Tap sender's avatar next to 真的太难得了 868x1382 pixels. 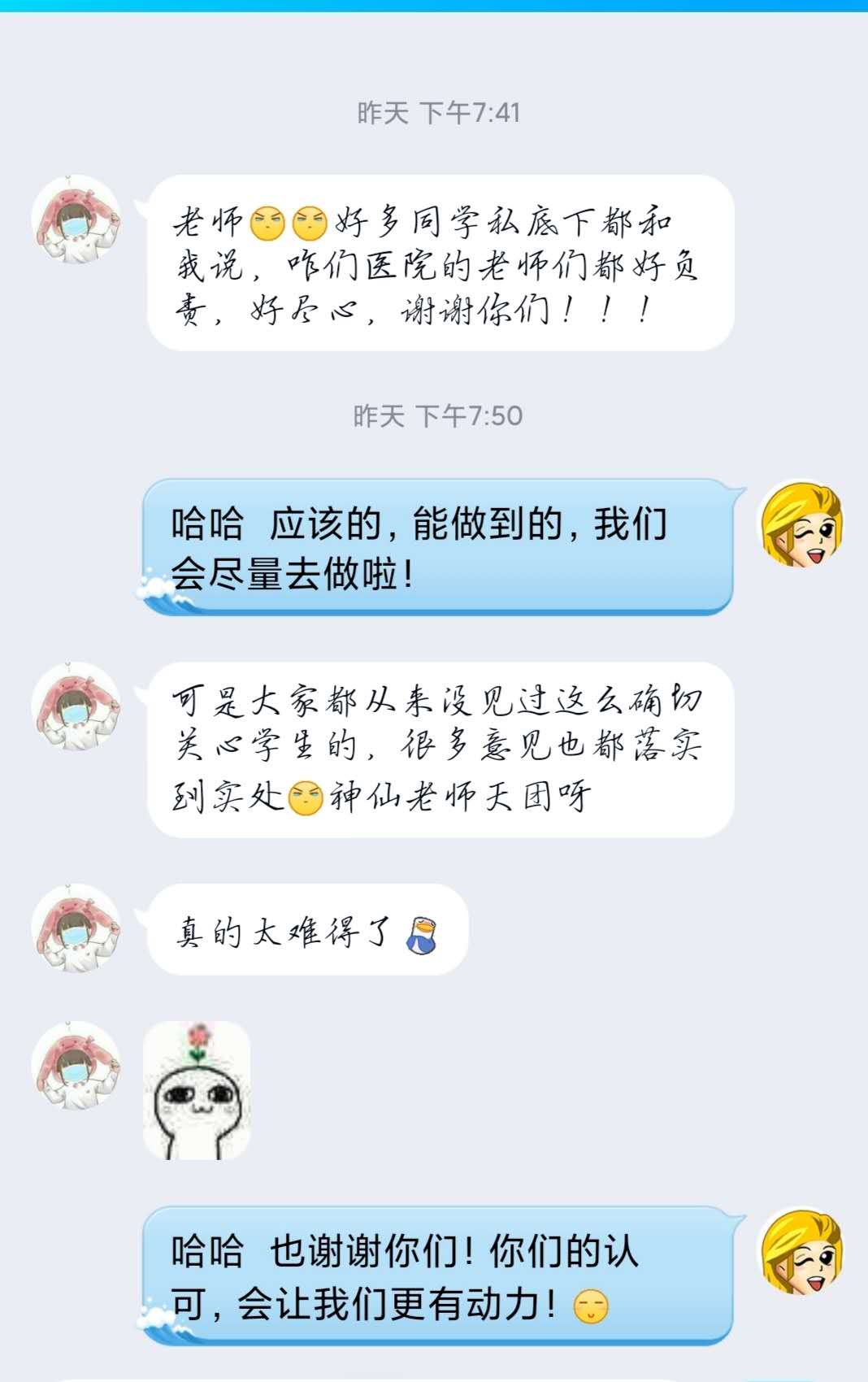(76, 928)
